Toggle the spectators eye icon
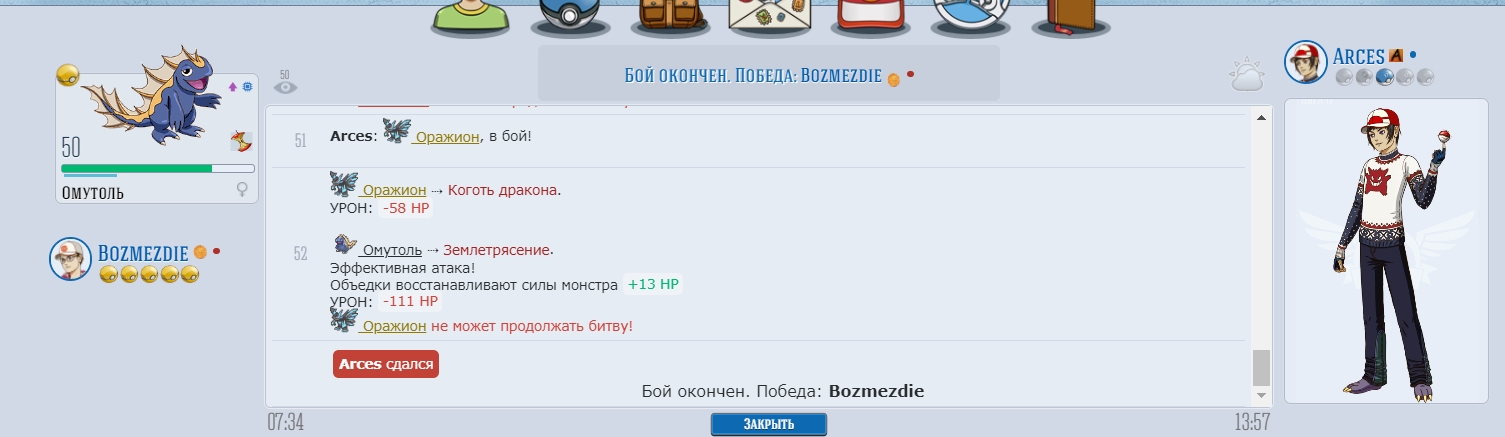This screenshot has height=437, width=1505. (286, 87)
